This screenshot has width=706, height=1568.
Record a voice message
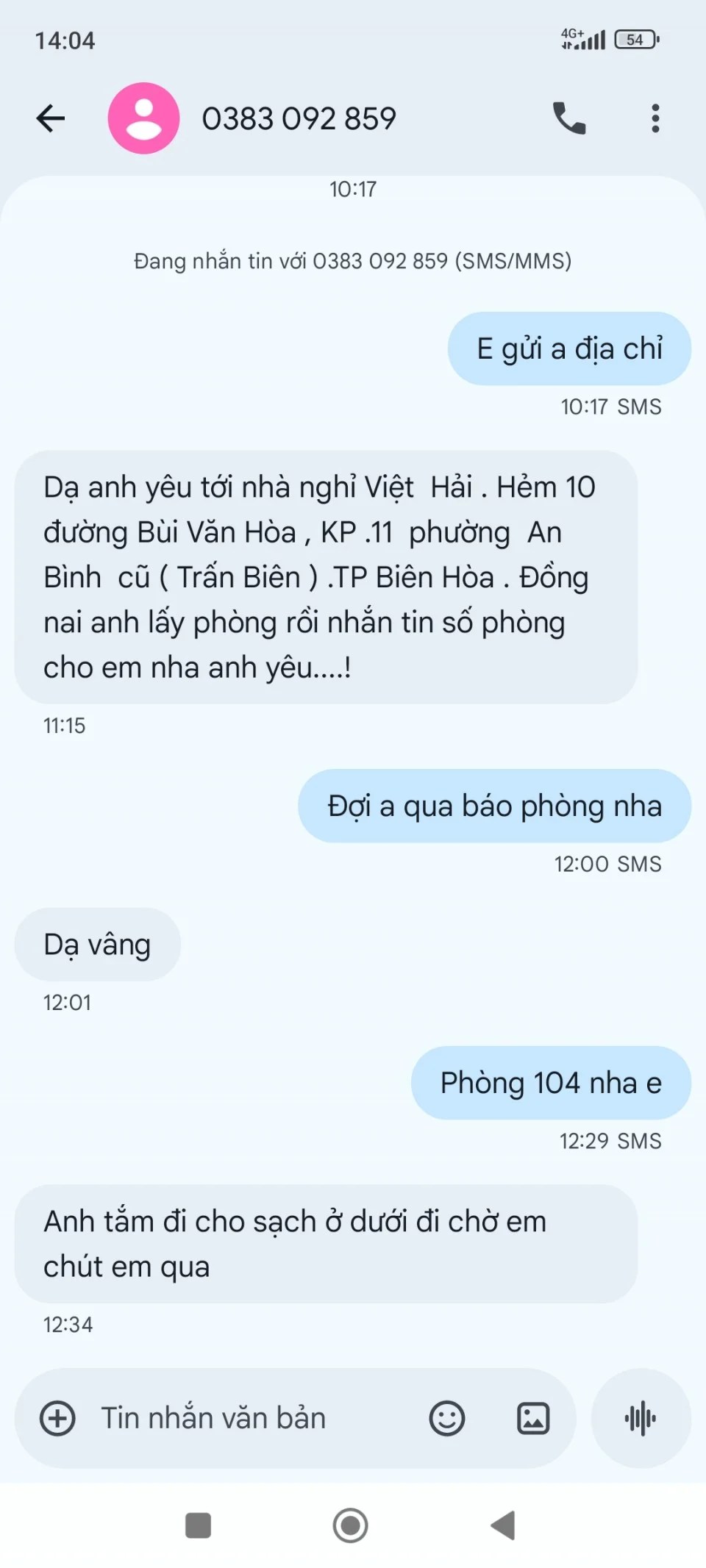pyautogui.click(x=641, y=1418)
